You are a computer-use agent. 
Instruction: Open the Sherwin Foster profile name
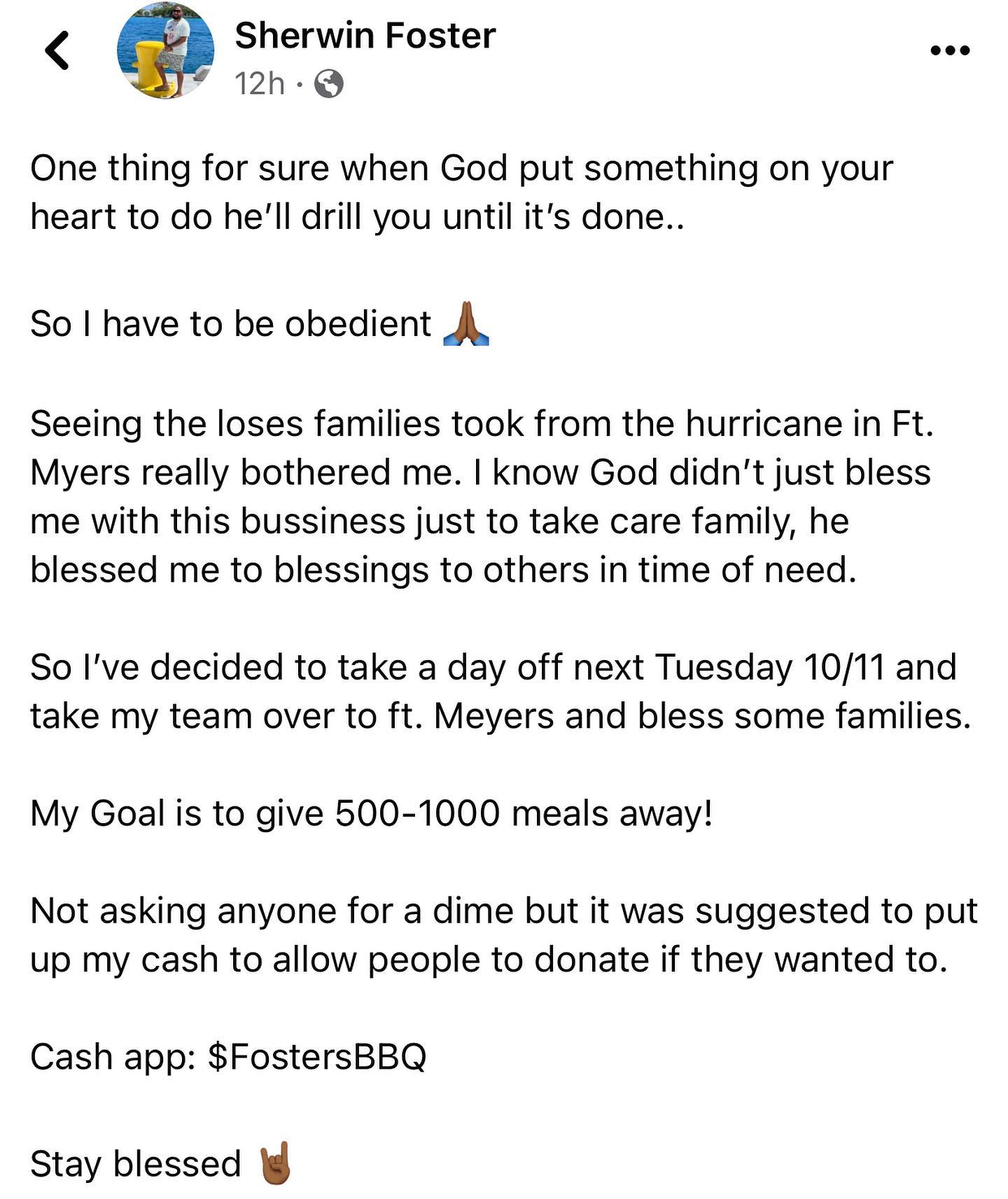[365, 36]
